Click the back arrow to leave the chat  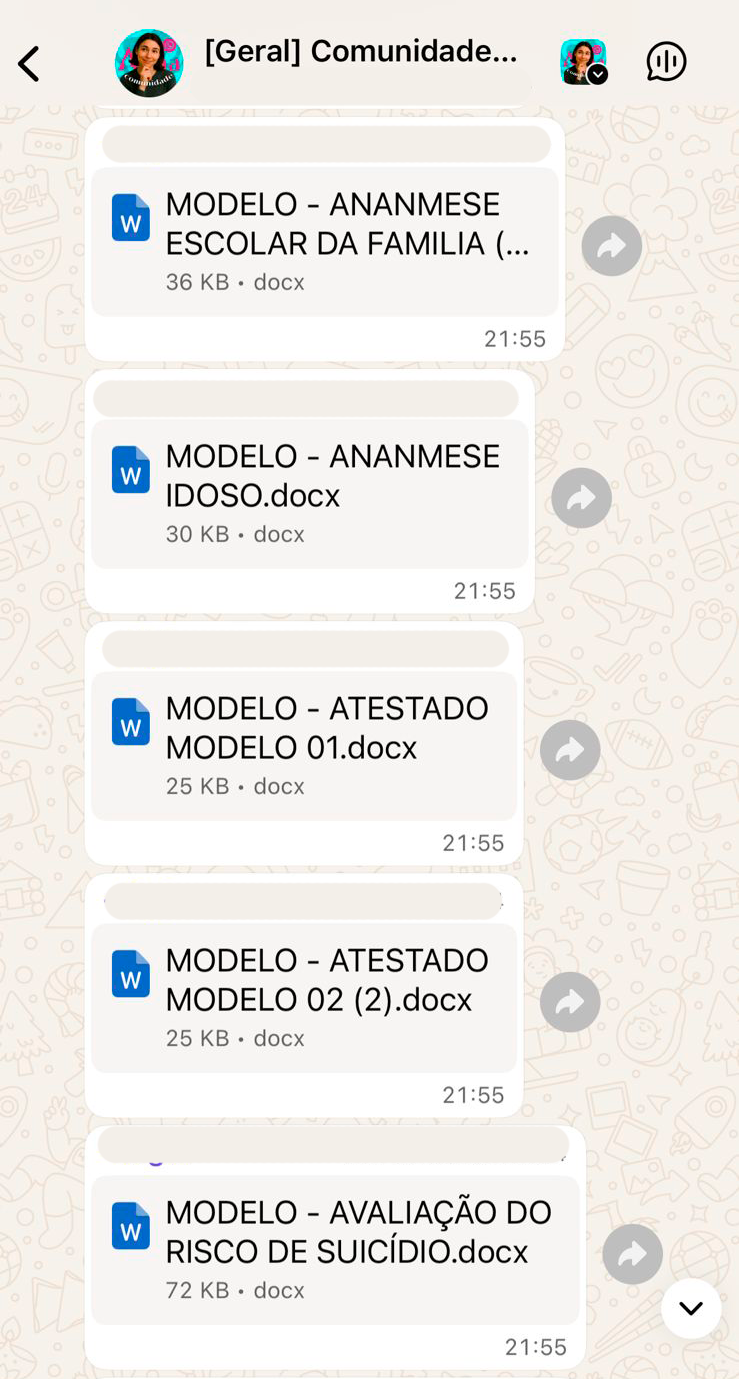(28, 62)
